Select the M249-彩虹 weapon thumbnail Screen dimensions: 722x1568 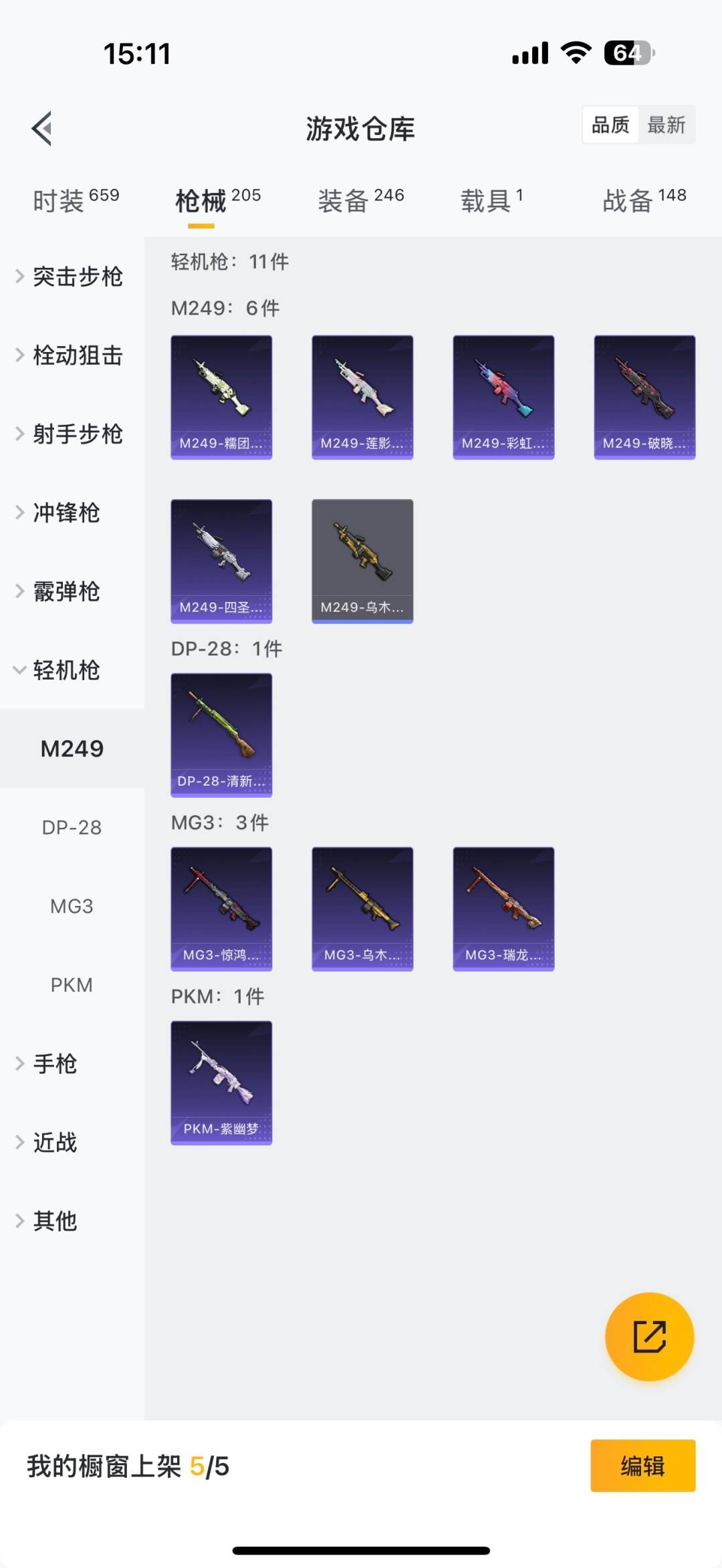coord(503,397)
